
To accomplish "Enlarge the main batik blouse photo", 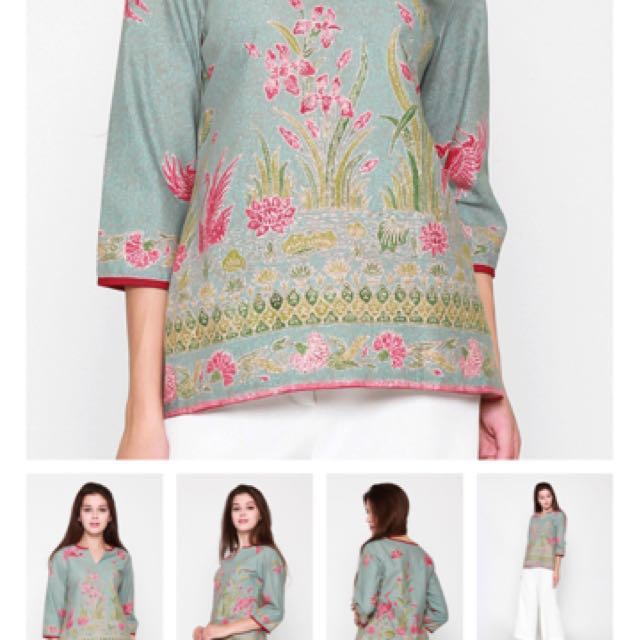I will click(x=319, y=230).
